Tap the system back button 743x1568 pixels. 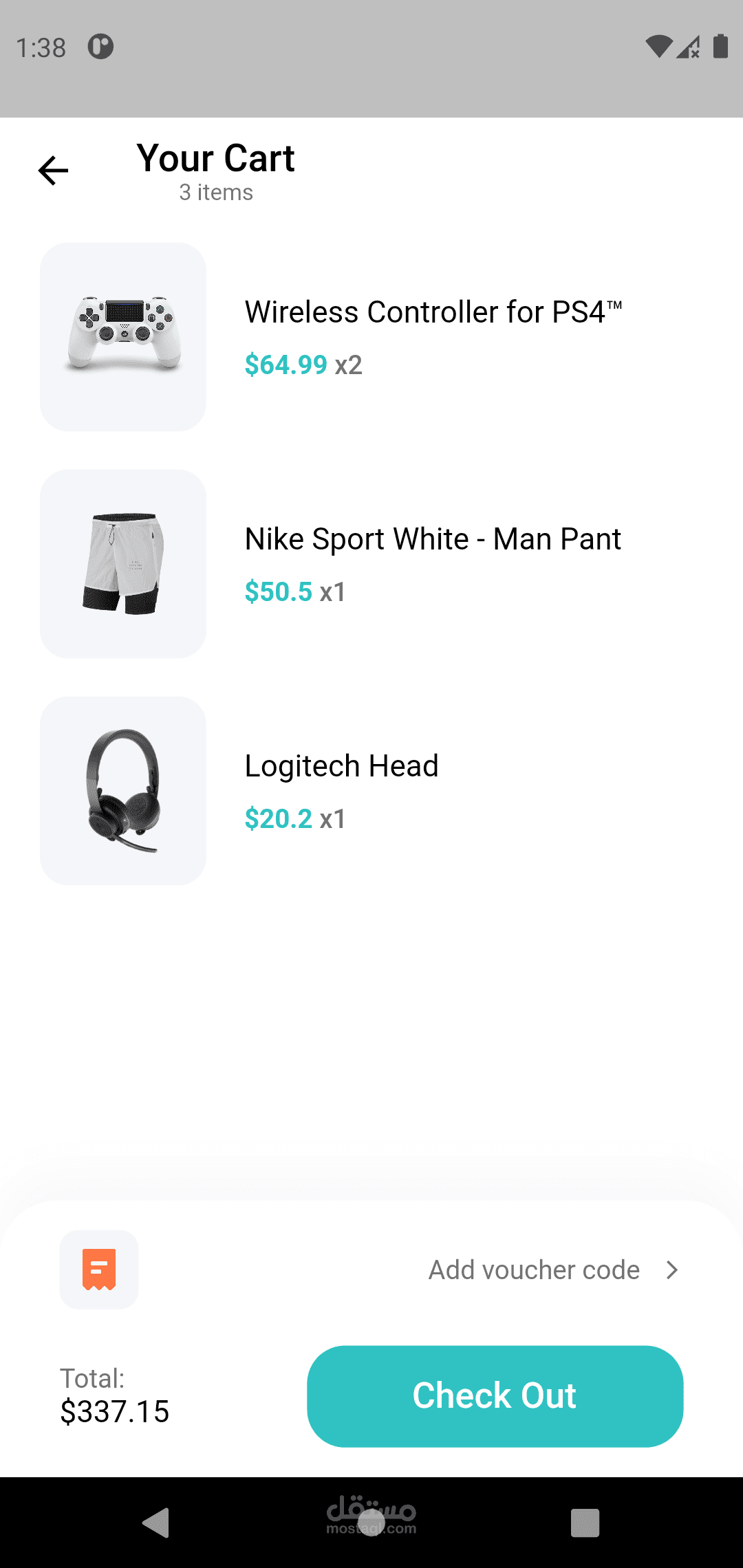[157, 1523]
